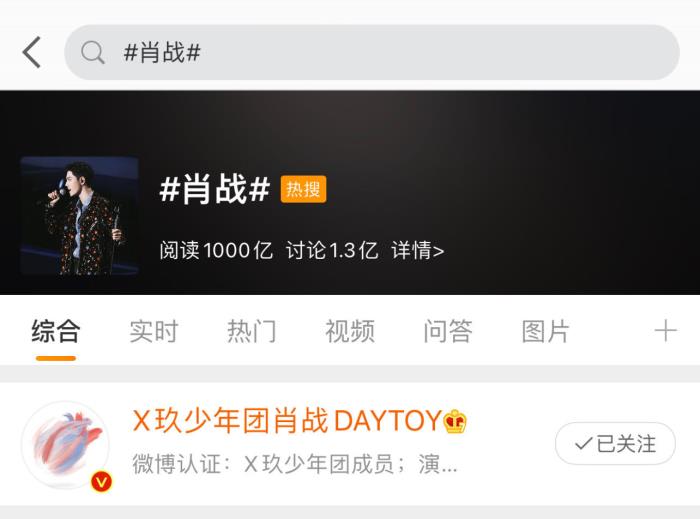Tap the plus icon to add tabs
The image size is (700, 519).
coord(665,331)
